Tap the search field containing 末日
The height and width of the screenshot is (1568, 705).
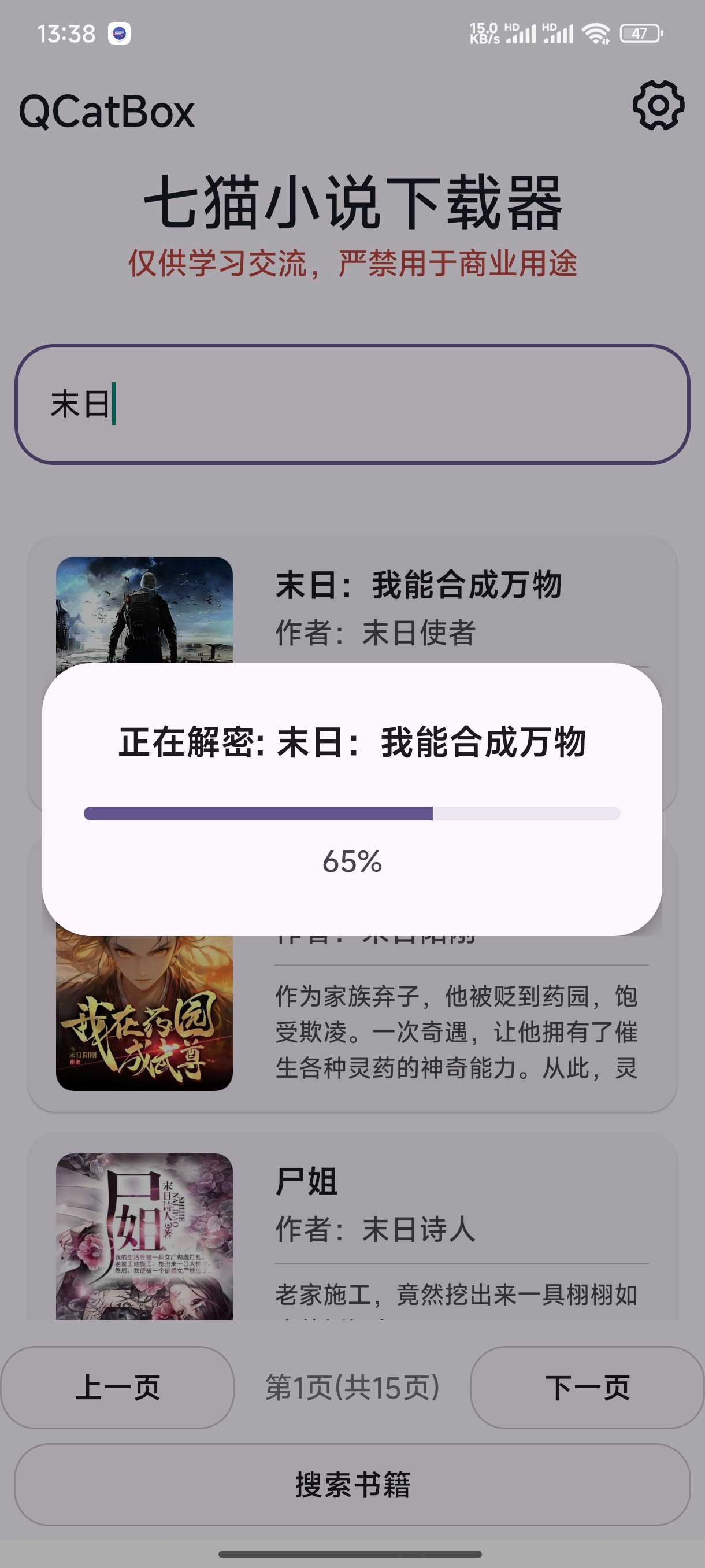coord(352,404)
